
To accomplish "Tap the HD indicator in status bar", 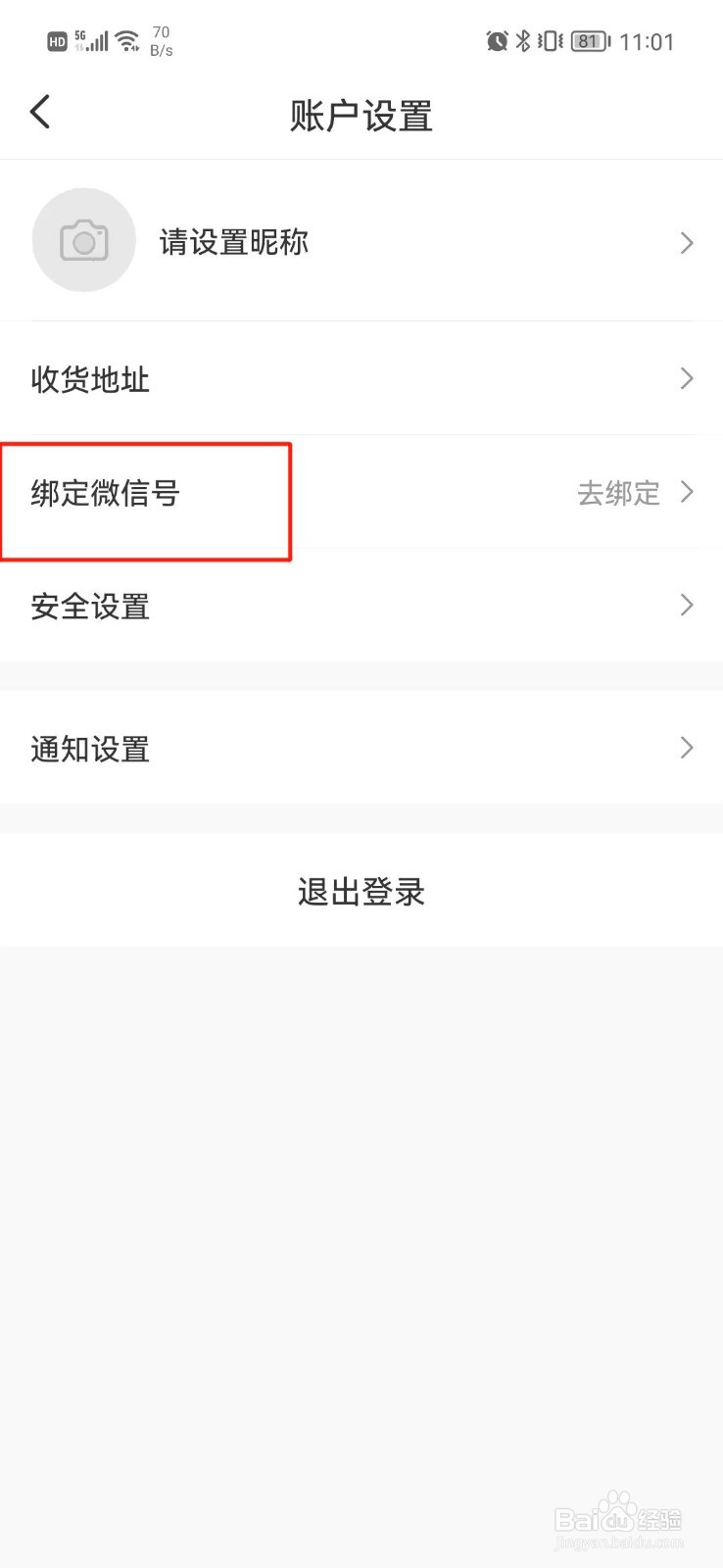I will click(x=56, y=41).
